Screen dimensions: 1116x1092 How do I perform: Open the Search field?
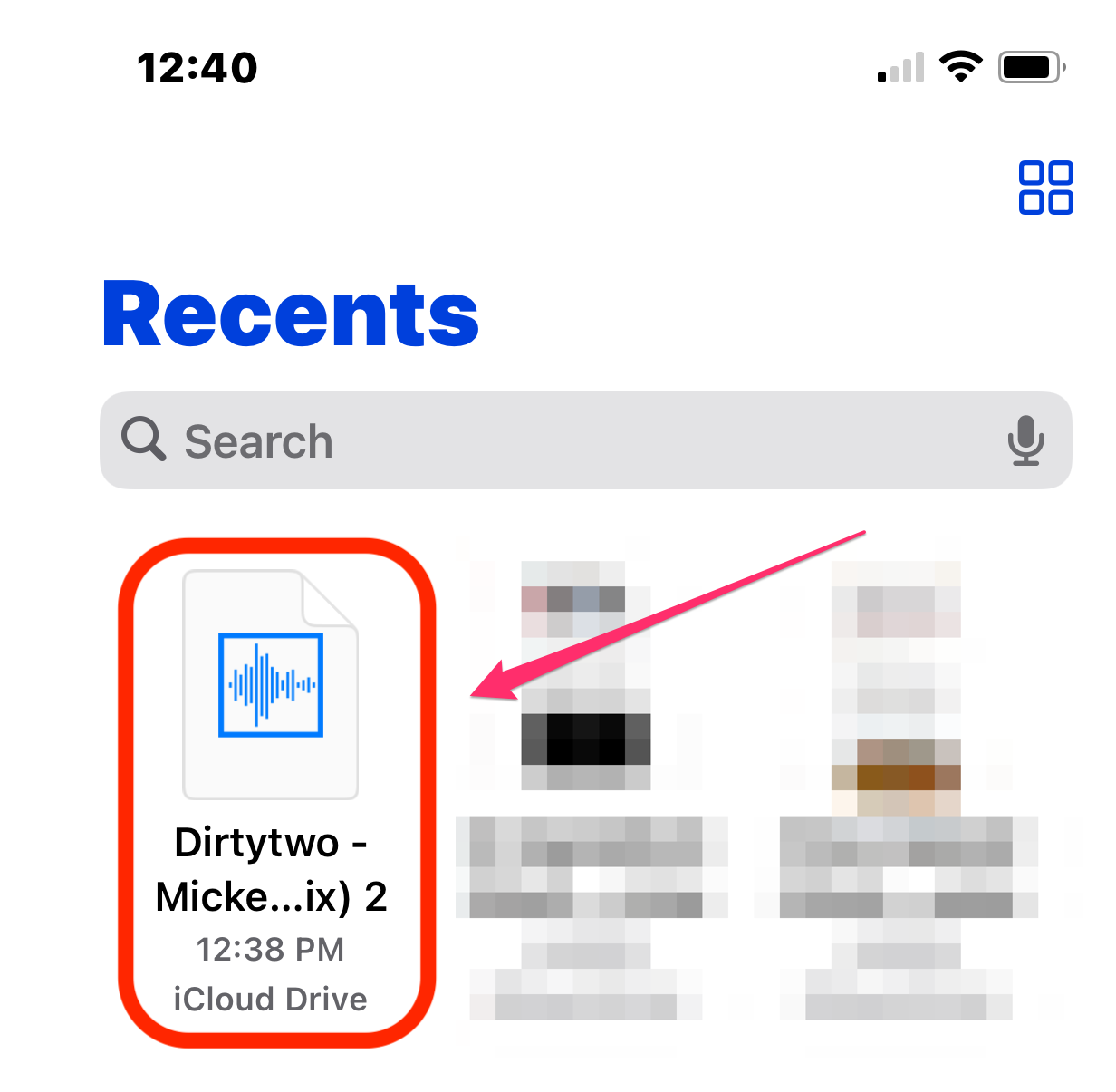click(x=544, y=441)
